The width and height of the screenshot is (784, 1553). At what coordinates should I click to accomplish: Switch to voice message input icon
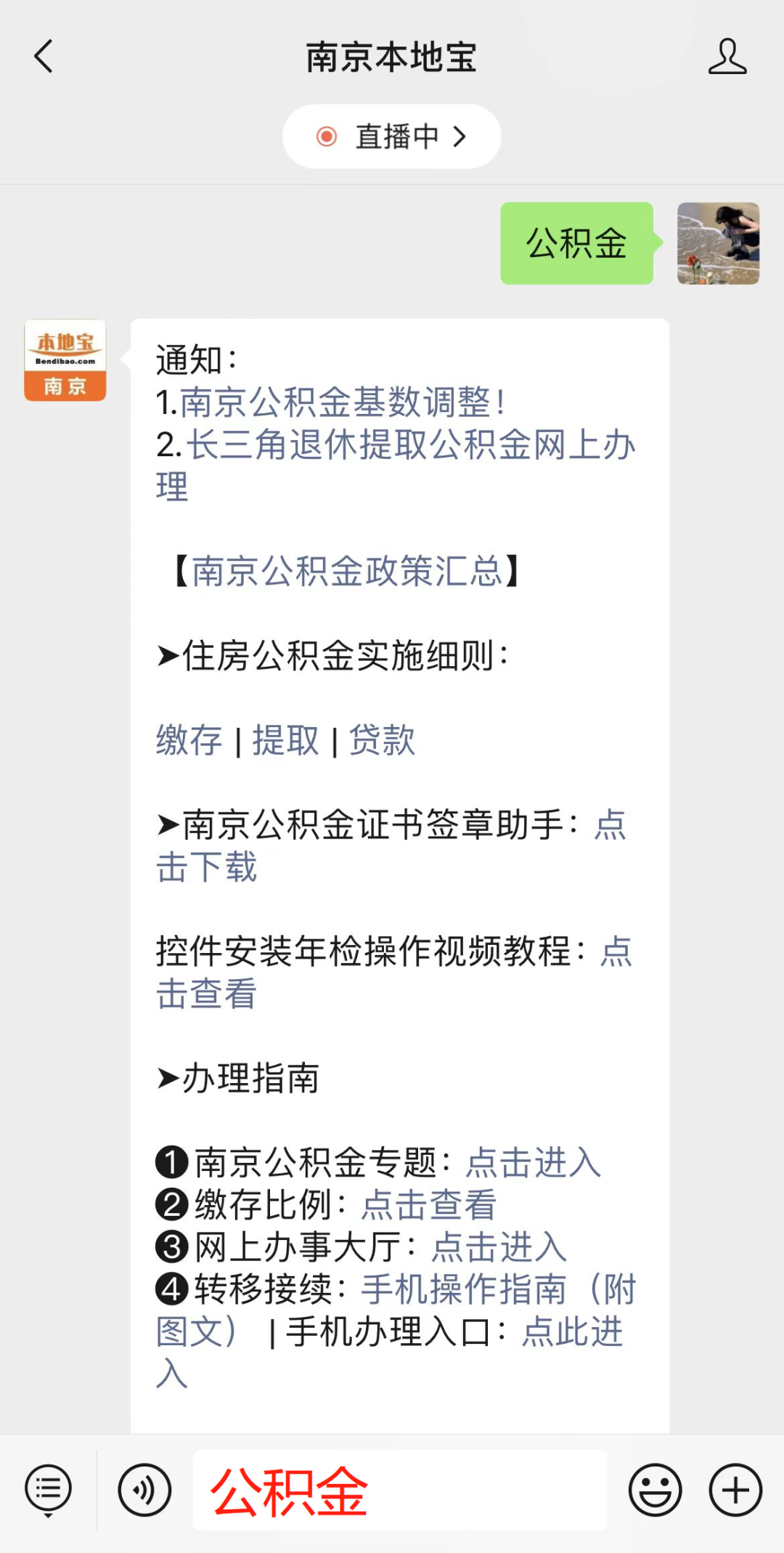(144, 1489)
